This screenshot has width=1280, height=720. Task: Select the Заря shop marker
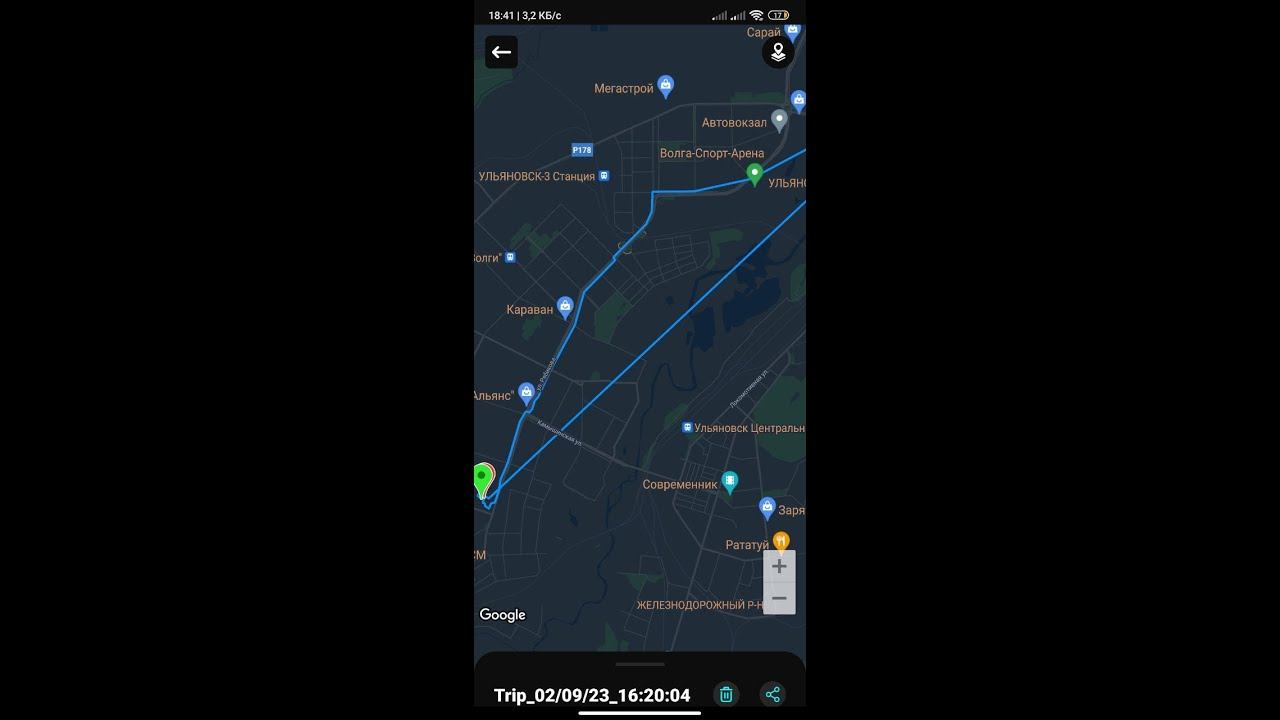pos(767,507)
